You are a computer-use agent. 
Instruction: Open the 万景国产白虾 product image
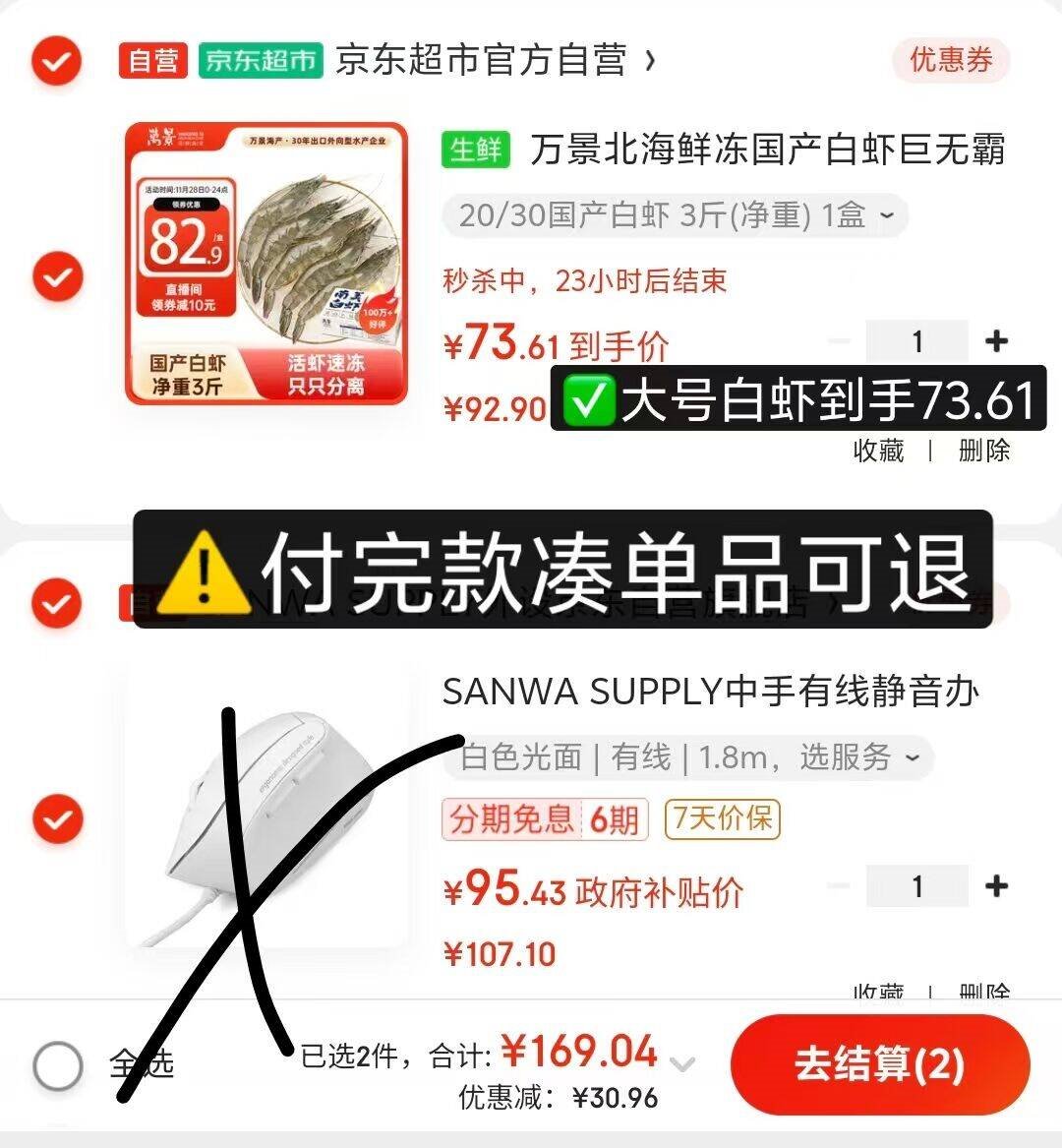(266, 264)
